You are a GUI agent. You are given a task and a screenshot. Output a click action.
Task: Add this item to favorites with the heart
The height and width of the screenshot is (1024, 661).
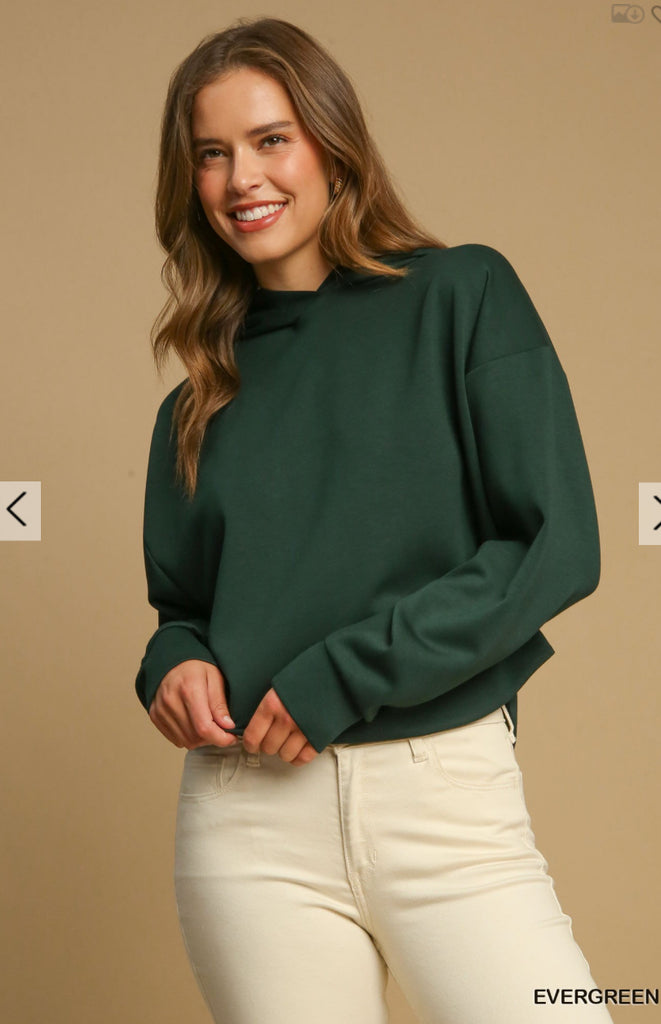(x=656, y=13)
